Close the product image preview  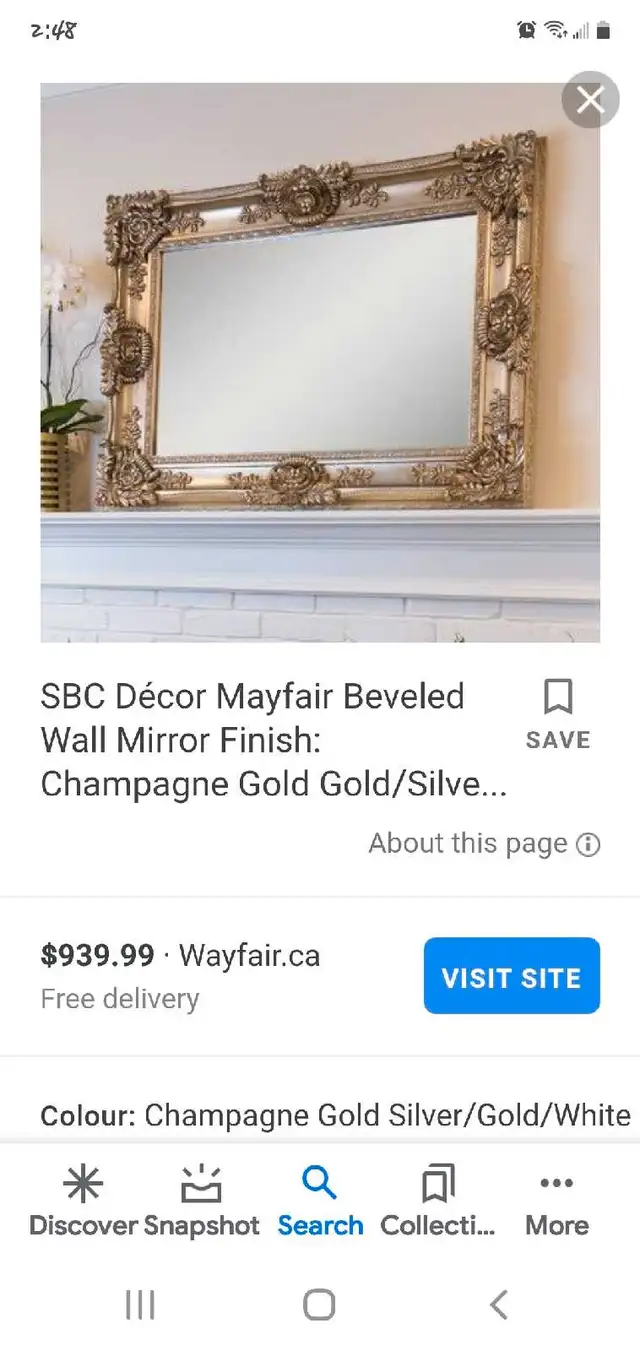(x=590, y=100)
